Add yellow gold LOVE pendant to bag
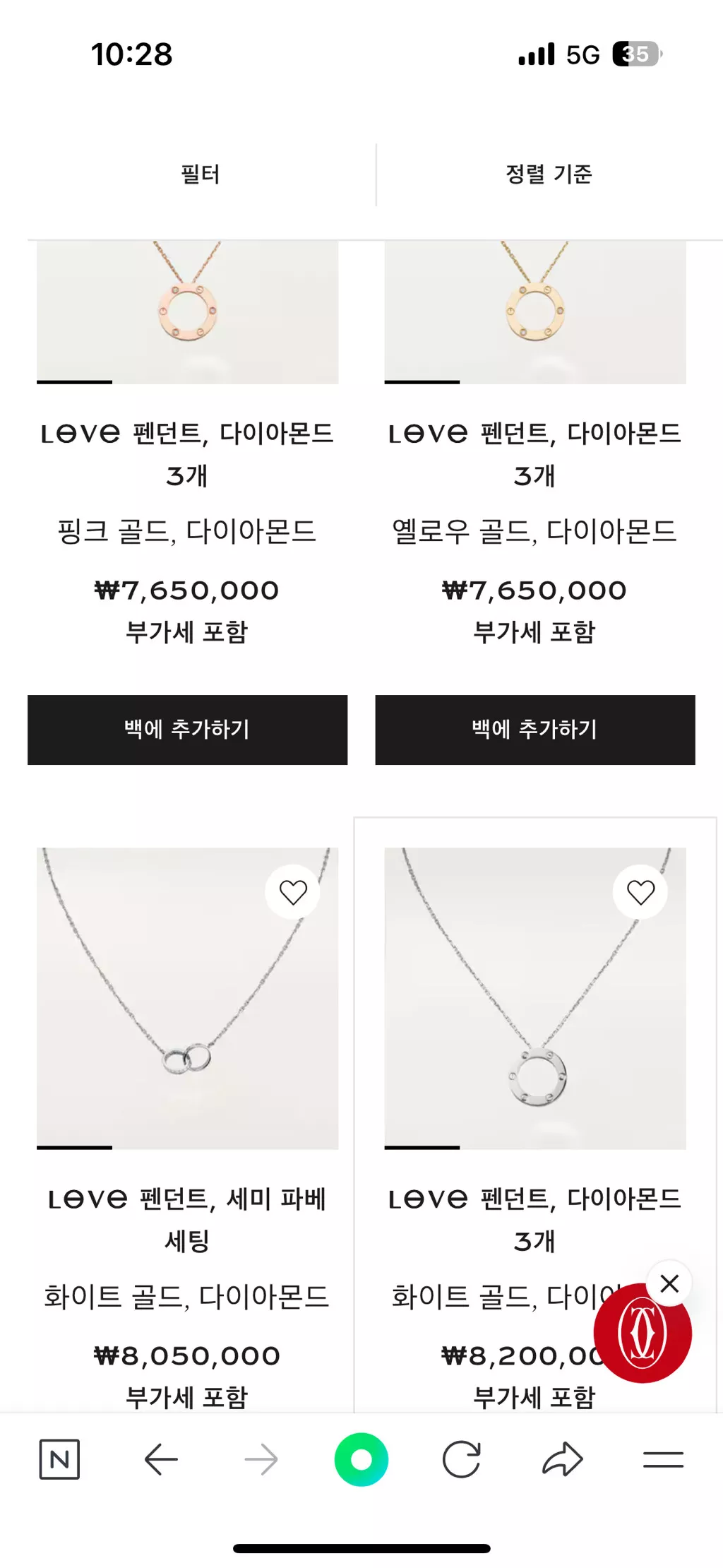The height and width of the screenshot is (1568, 723). (x=534, y=730)
